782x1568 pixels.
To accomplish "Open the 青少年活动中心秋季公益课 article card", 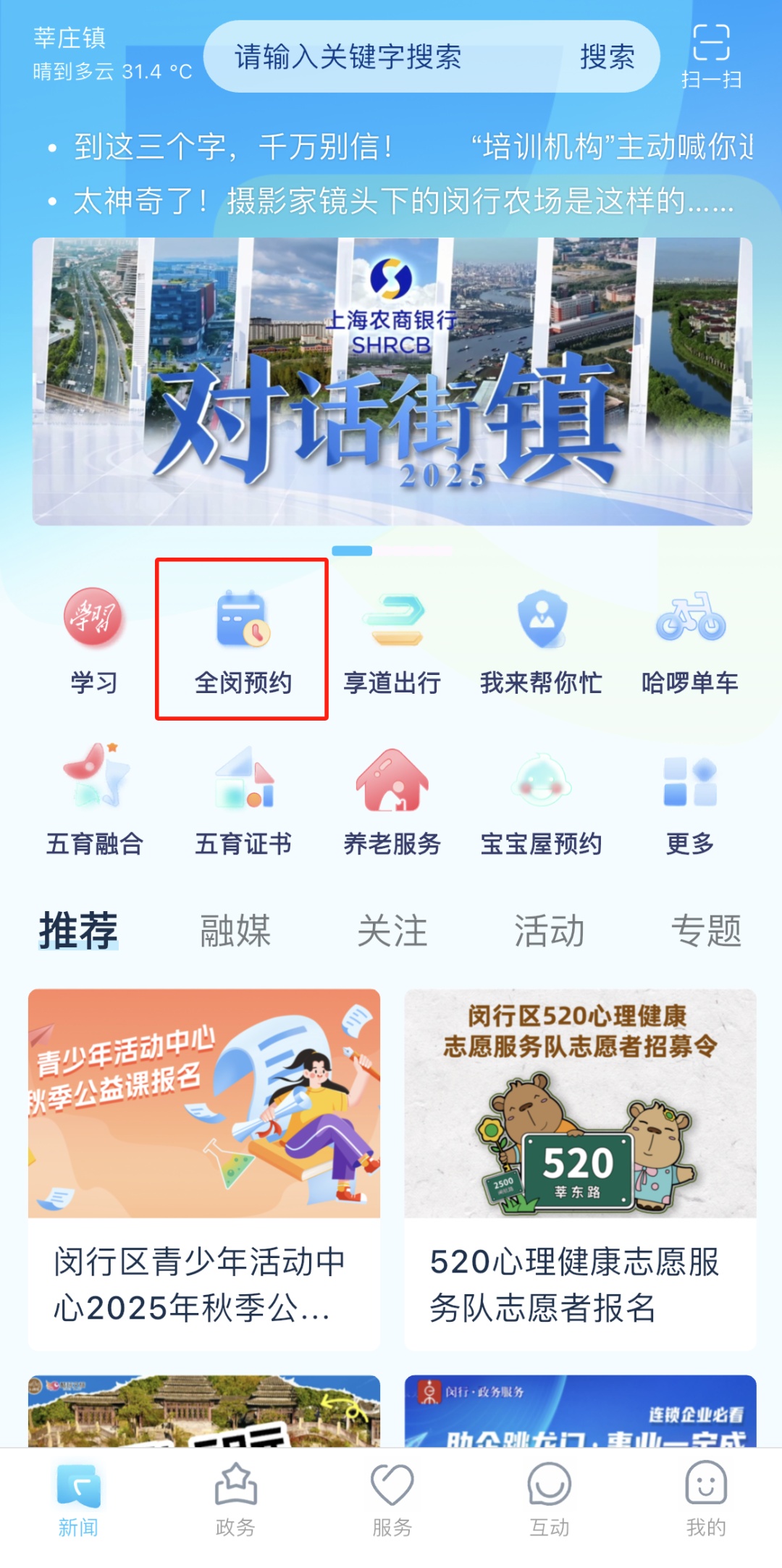I will pyautogui.click(x=204, y=1167).
